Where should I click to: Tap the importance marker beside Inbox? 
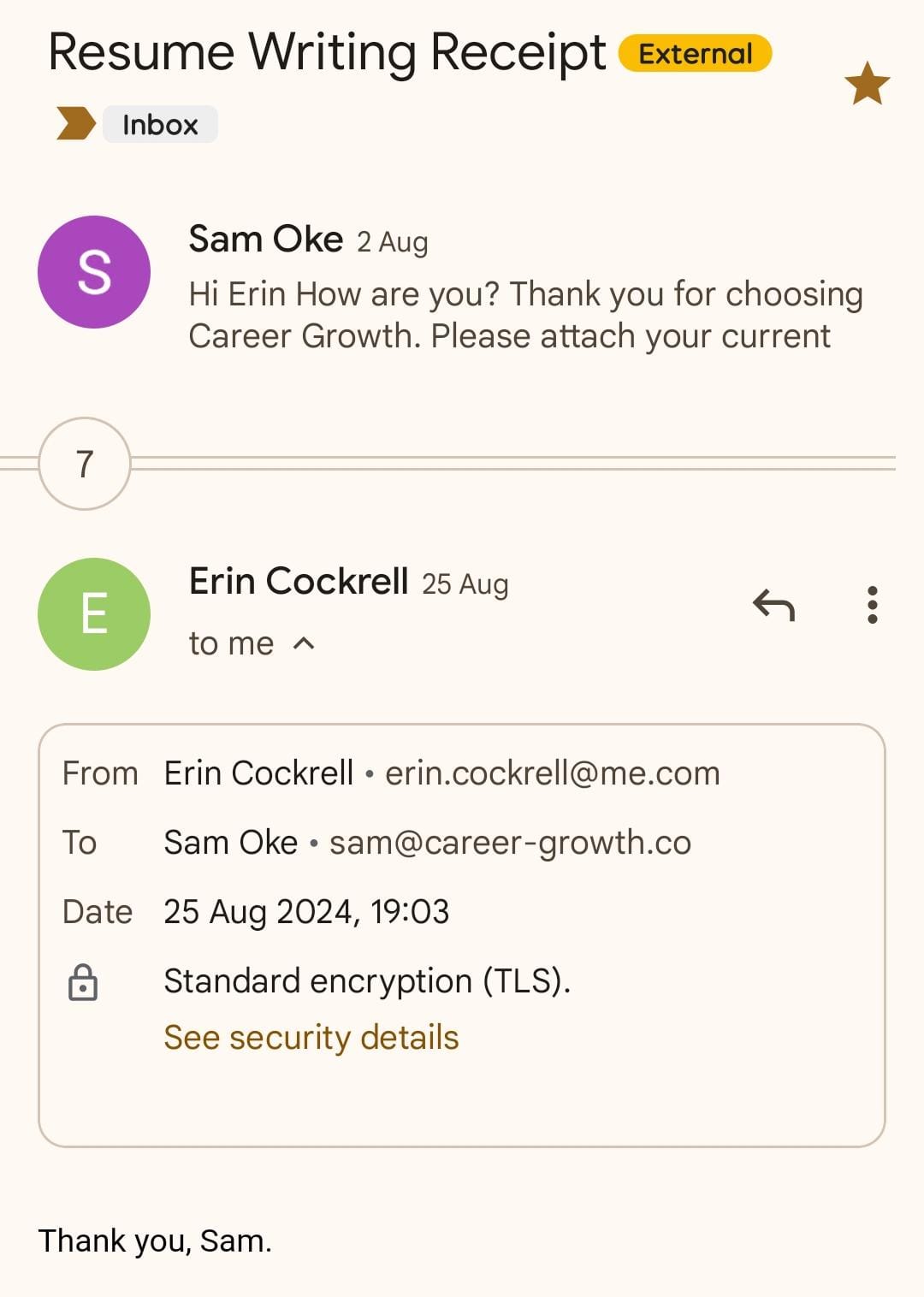(x=75, y=124)
